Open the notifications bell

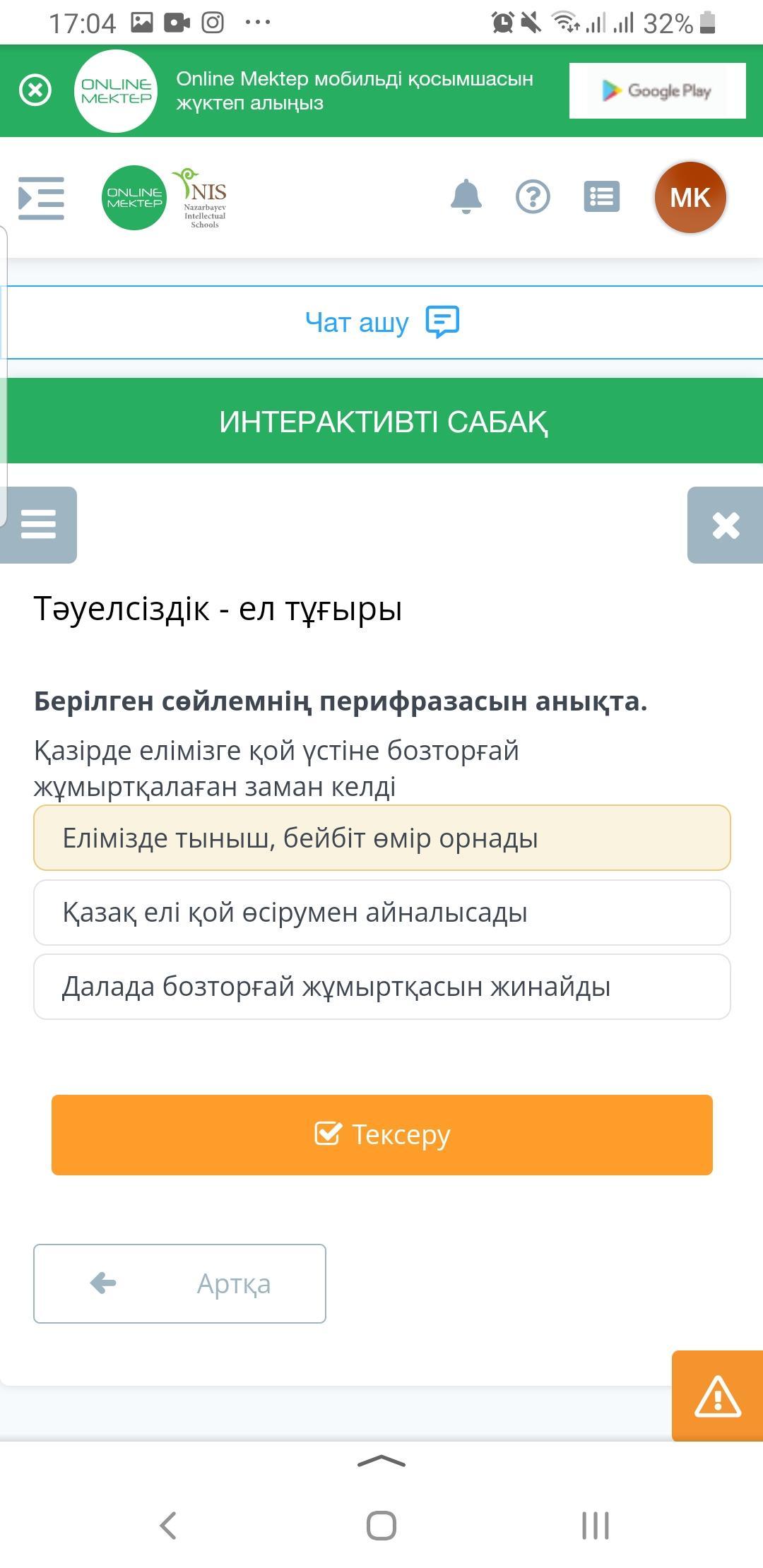[466, 196]
